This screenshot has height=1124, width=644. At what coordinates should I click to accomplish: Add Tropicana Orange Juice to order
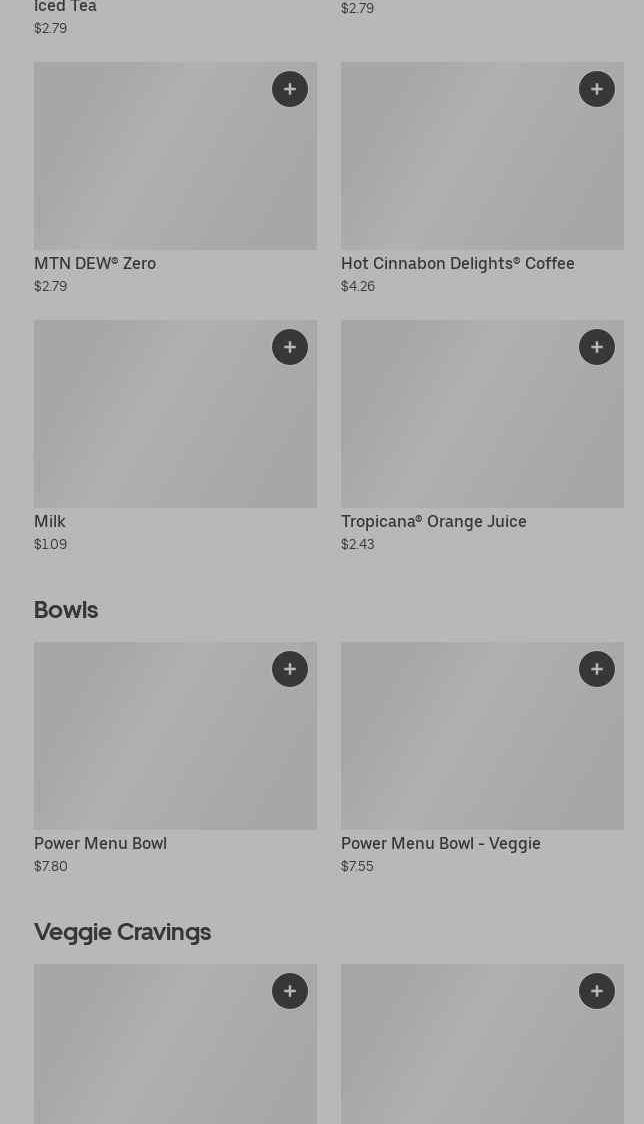tap(597, 347)
